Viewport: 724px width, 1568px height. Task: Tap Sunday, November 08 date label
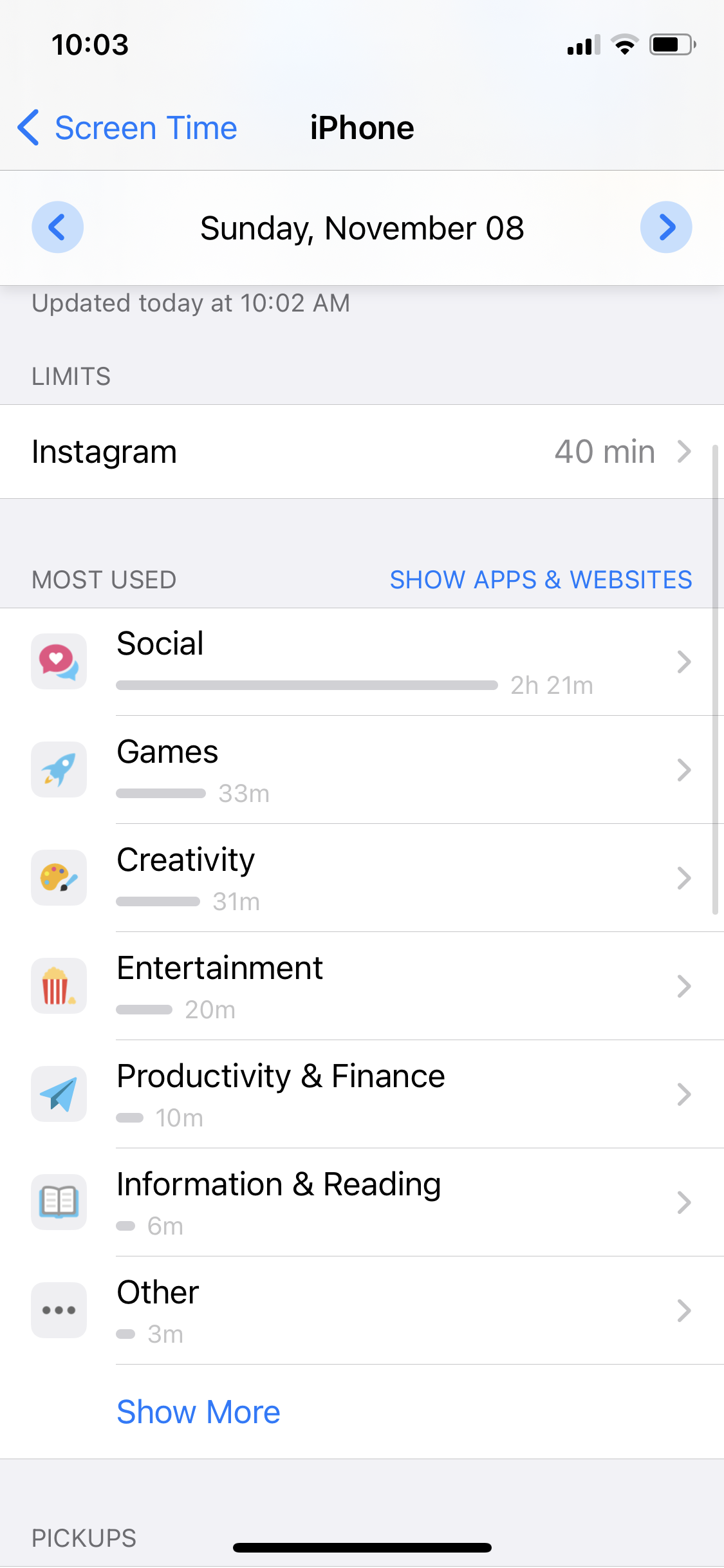[x=362, y=228]
